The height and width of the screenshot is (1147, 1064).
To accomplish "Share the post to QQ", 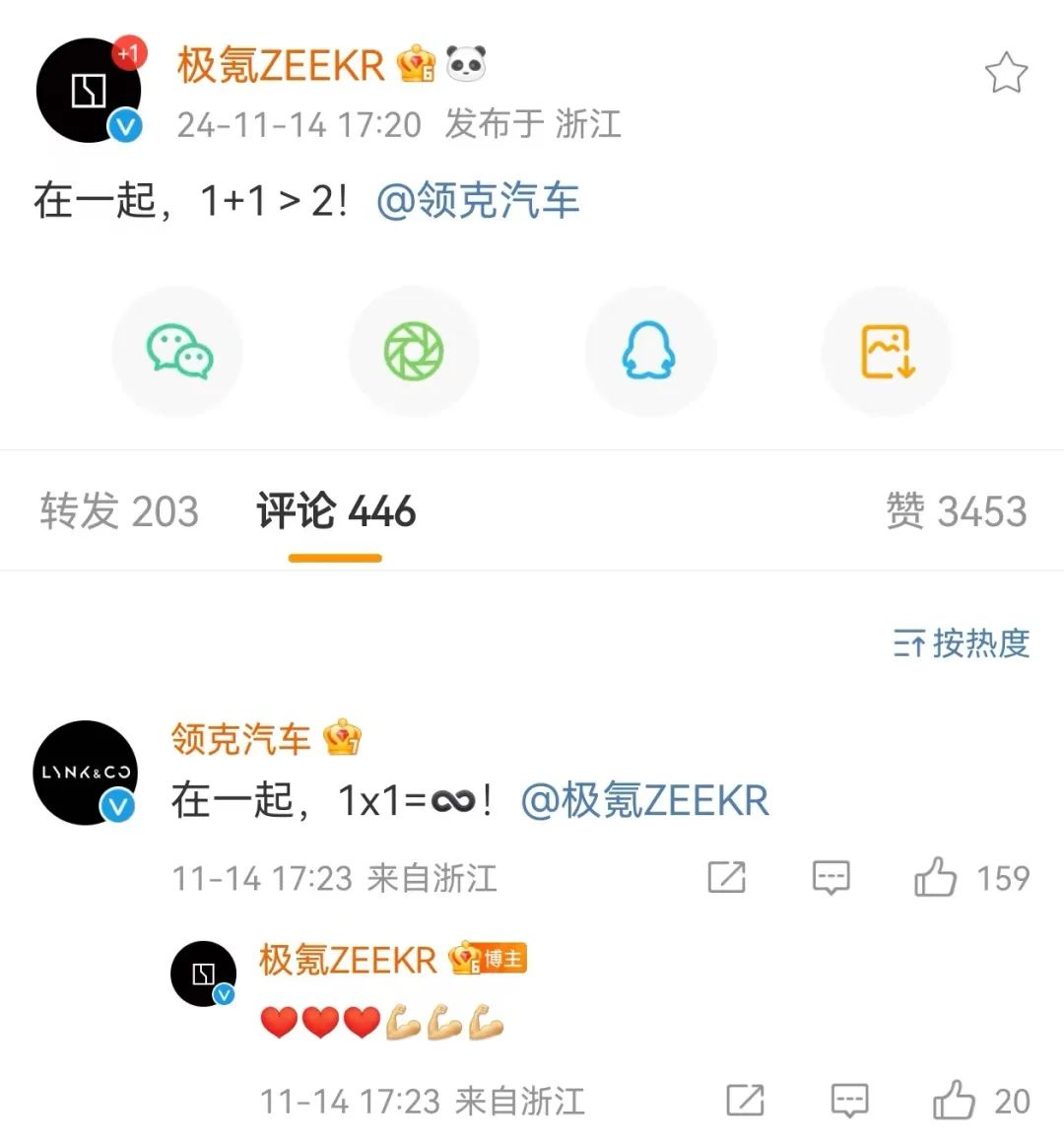I will pos(649,352).
